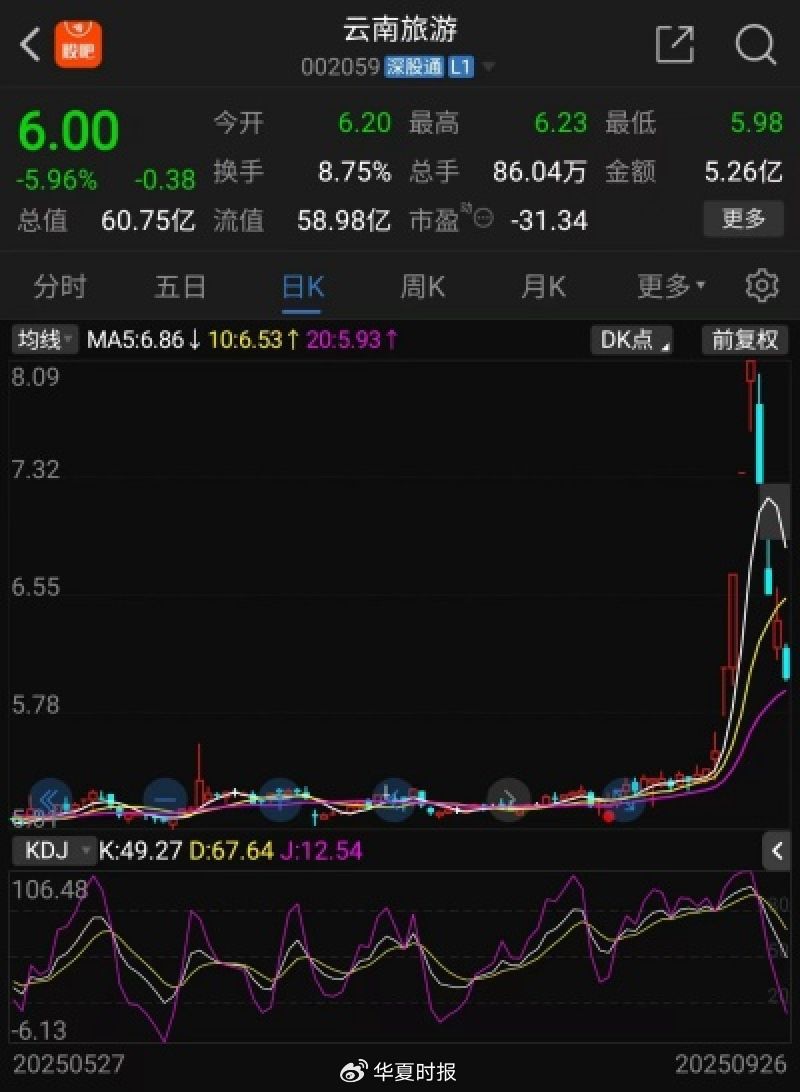This screenshot has height=1092, width=800.
Task: Open the 更多 chart period dropdown
Action: point(671,287)
